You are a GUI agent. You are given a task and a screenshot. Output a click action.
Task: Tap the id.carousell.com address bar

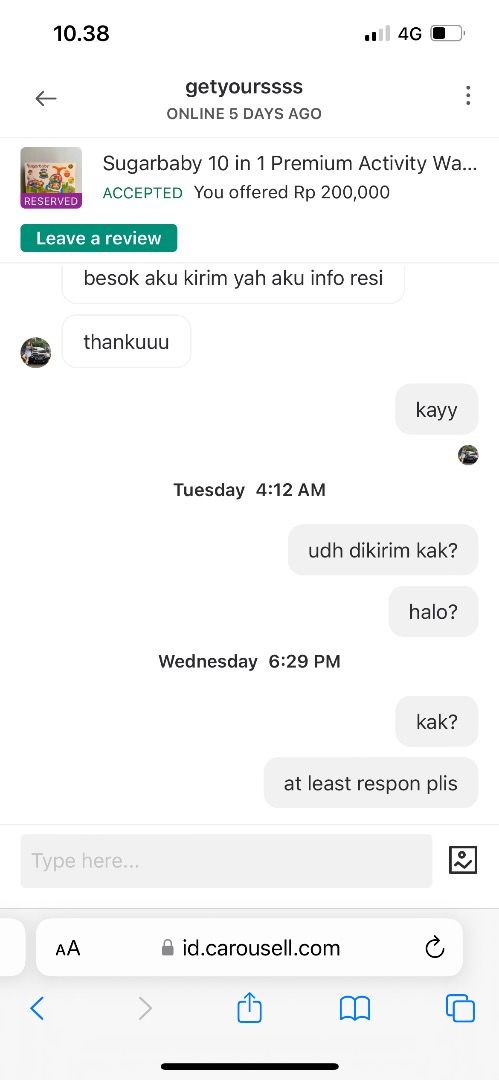pyautogui.click(x=250, y=948)
